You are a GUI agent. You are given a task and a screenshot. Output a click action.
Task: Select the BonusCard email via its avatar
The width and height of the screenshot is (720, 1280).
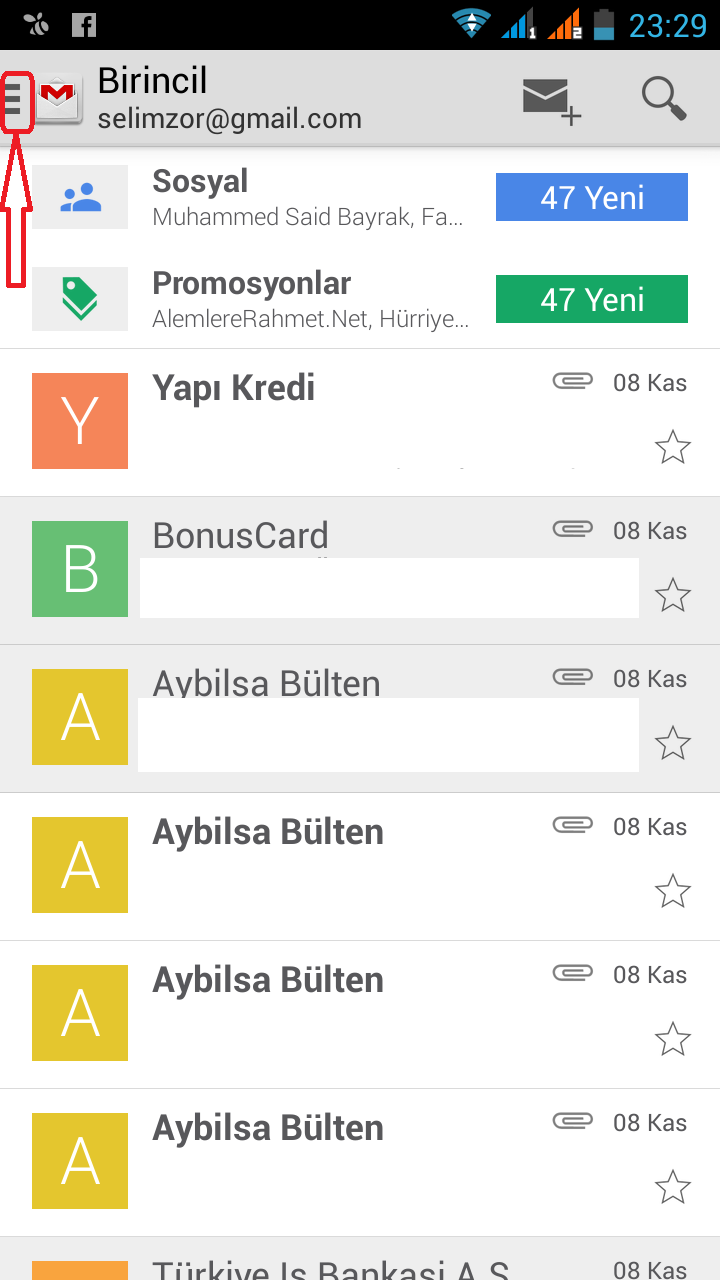tap(80, 569)
